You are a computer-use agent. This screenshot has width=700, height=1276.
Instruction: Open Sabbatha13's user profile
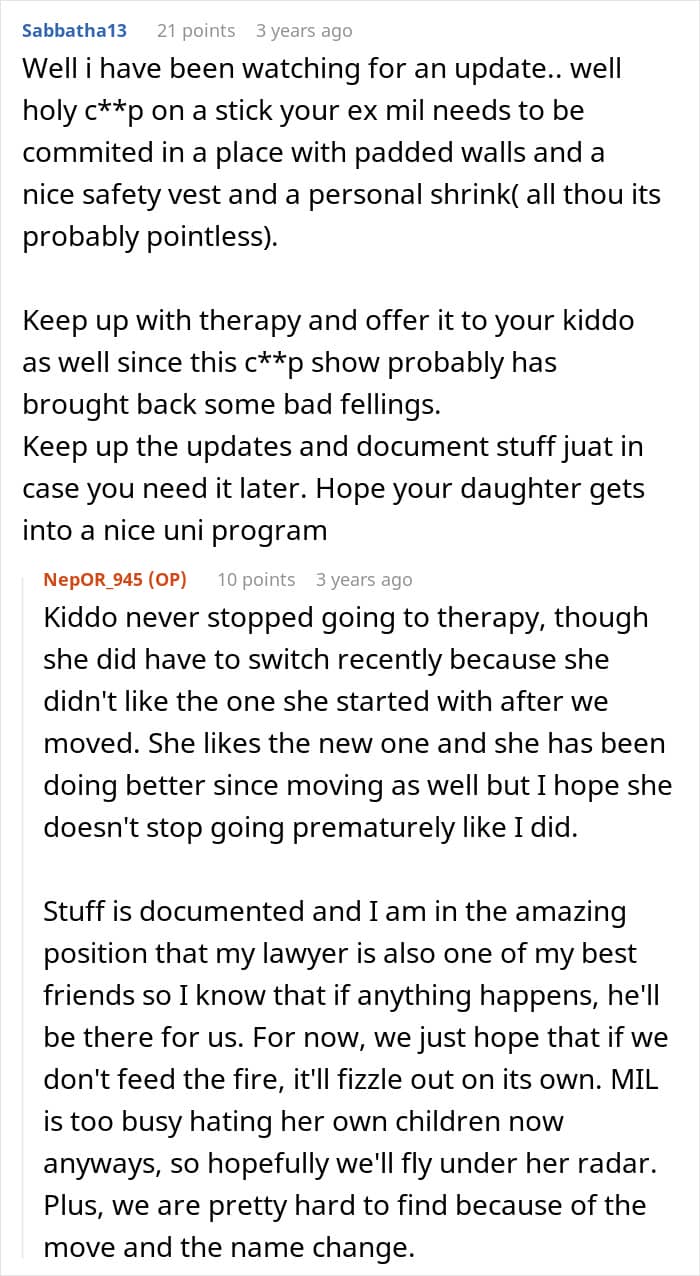tap(75, 31)
